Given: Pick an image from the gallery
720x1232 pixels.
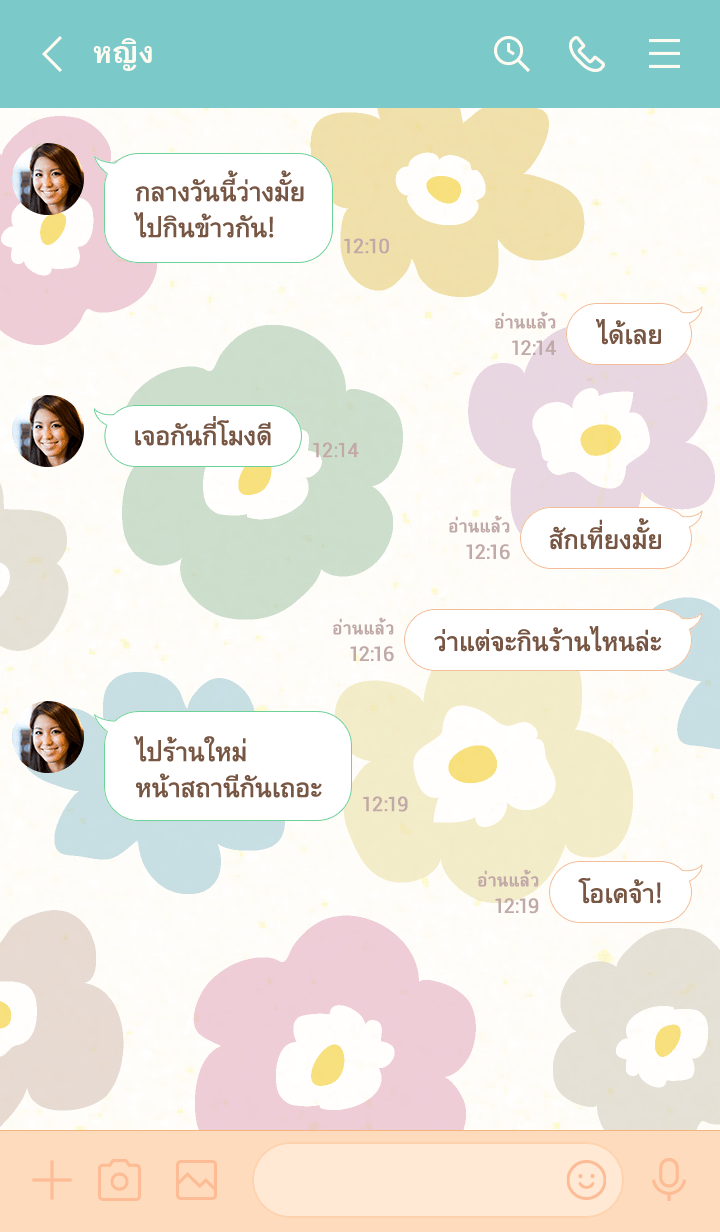Looking at the screenshot, I should (x=196, y=1181).
